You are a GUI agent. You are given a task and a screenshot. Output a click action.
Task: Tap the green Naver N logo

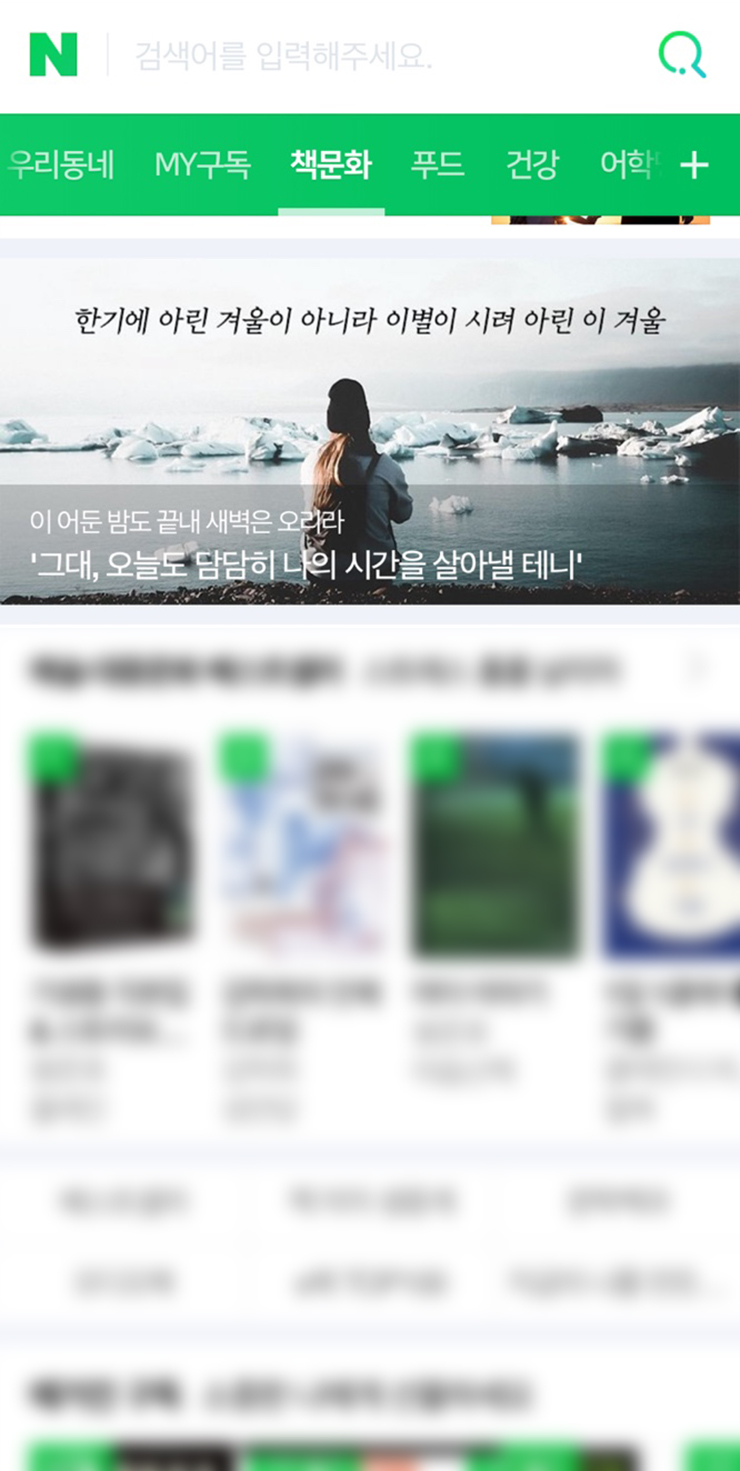click(x=53, y=55)
